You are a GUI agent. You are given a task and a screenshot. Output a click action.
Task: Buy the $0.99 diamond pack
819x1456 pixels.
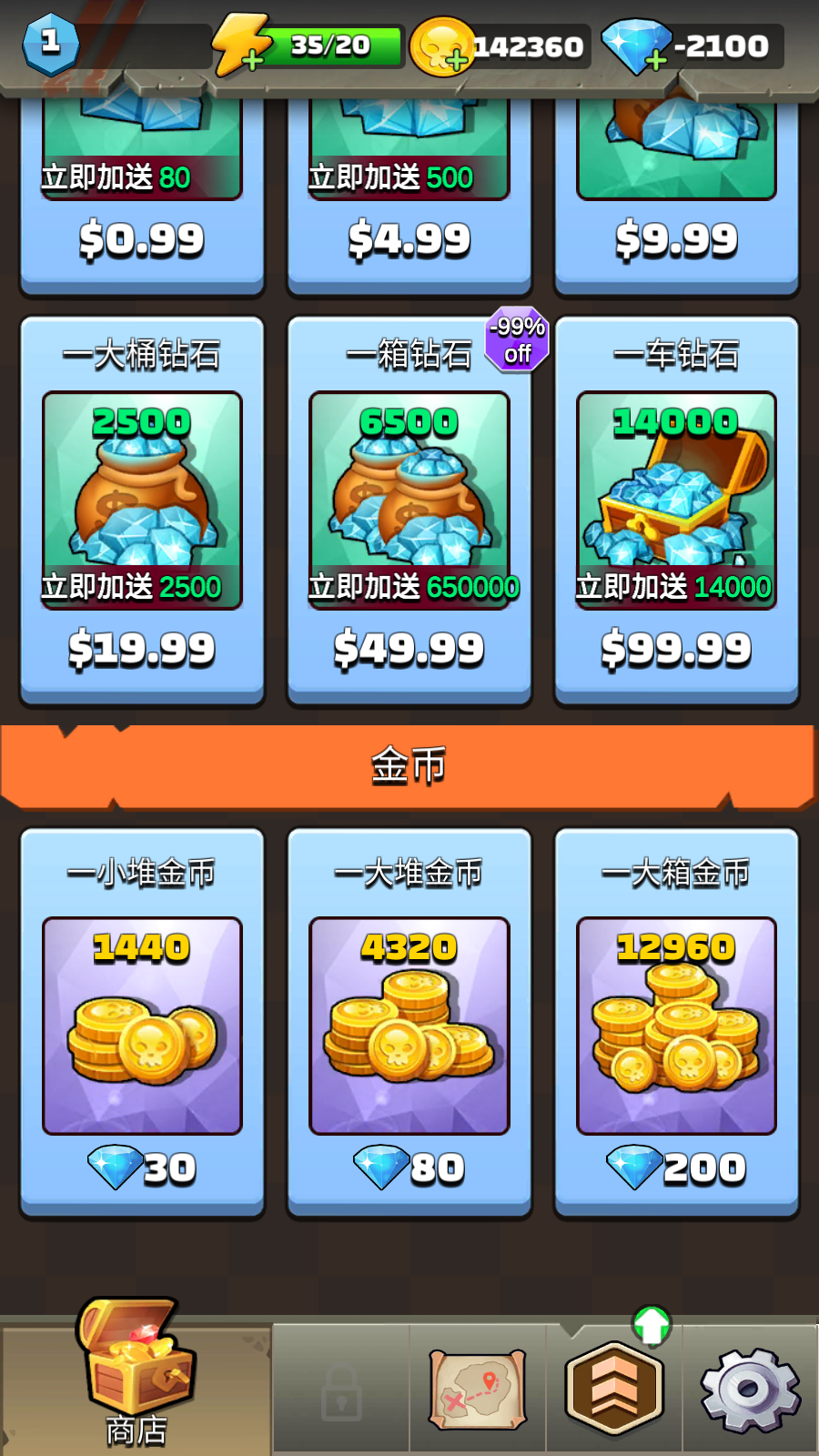142,196
